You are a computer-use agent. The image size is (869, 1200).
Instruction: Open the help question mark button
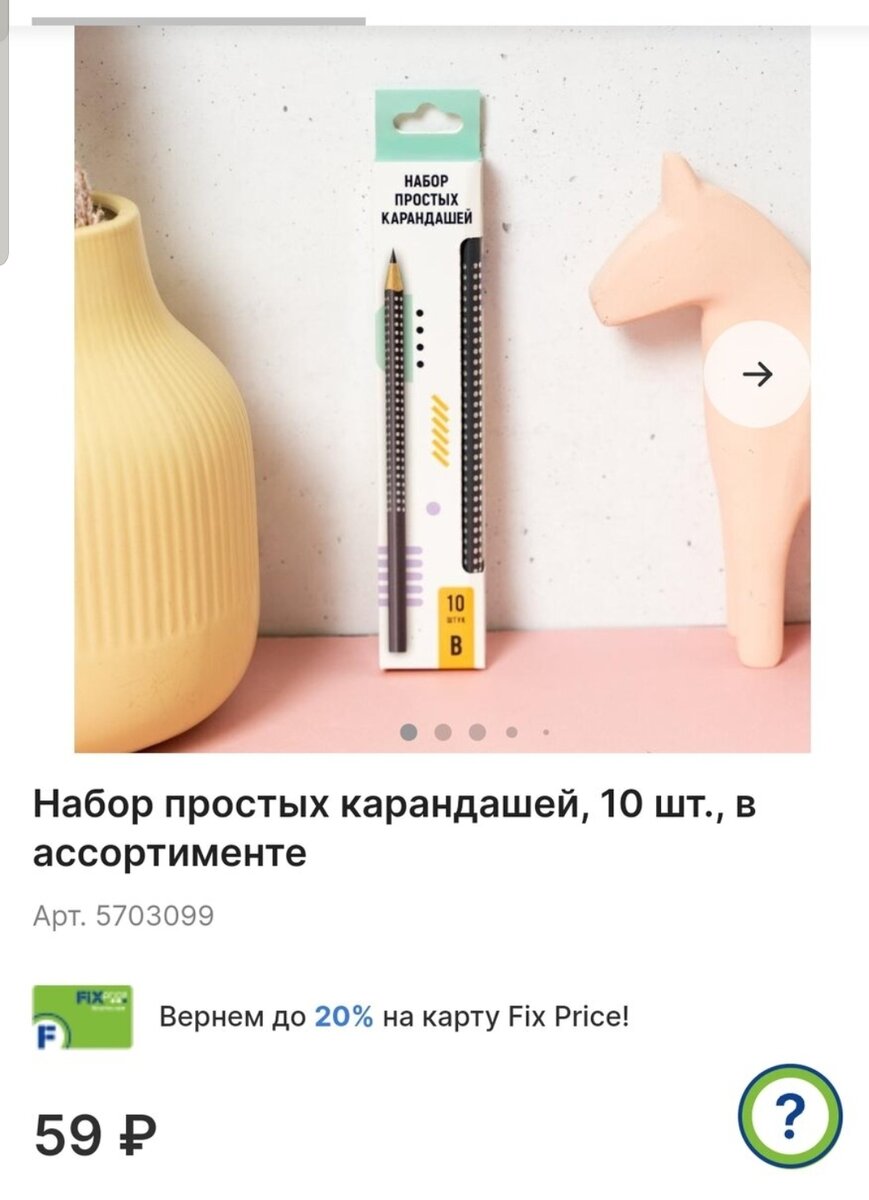click(790, 1115)
